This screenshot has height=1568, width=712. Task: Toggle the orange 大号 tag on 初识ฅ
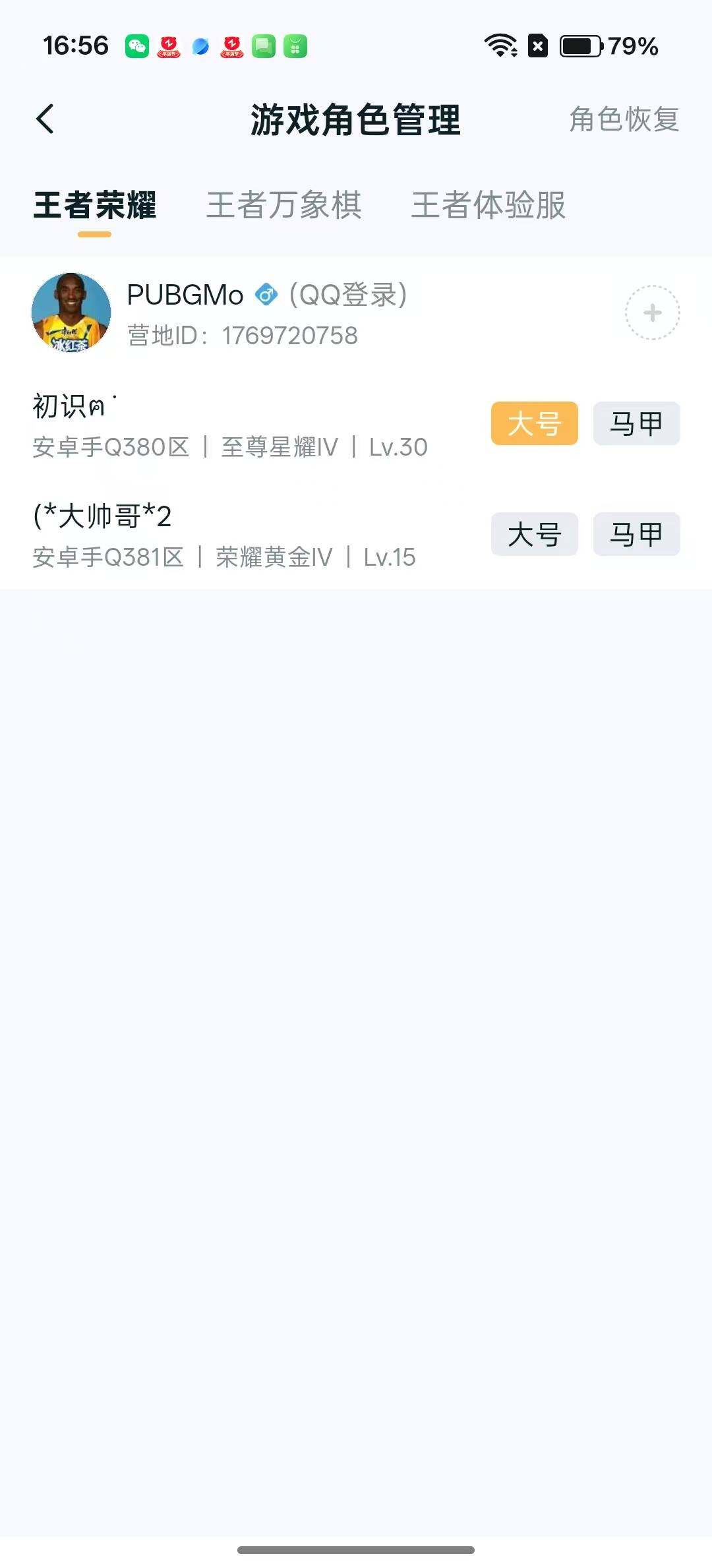(535, 423)
